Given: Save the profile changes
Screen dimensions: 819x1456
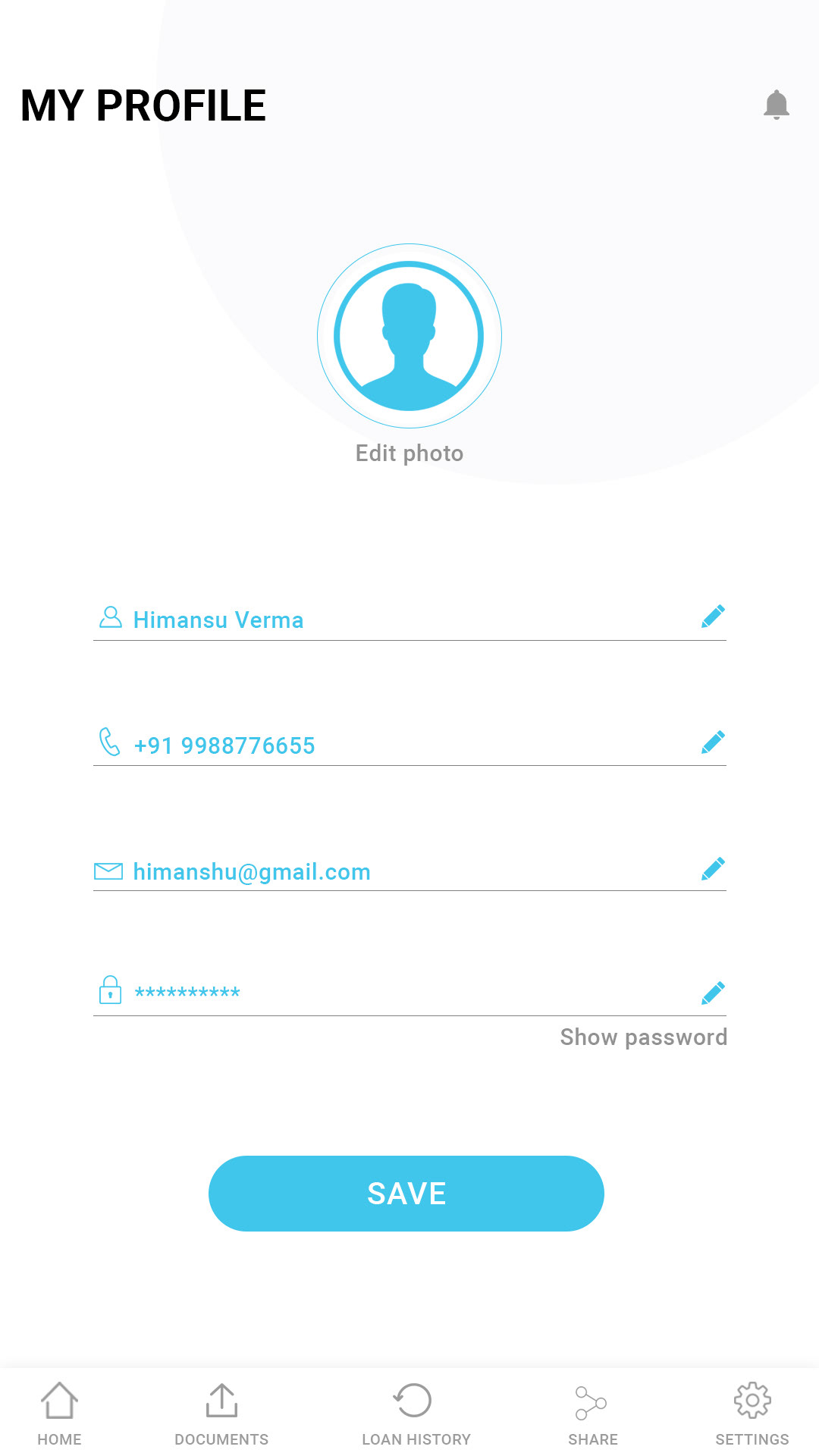Looking at the screenshot, I should (406, 1194).
